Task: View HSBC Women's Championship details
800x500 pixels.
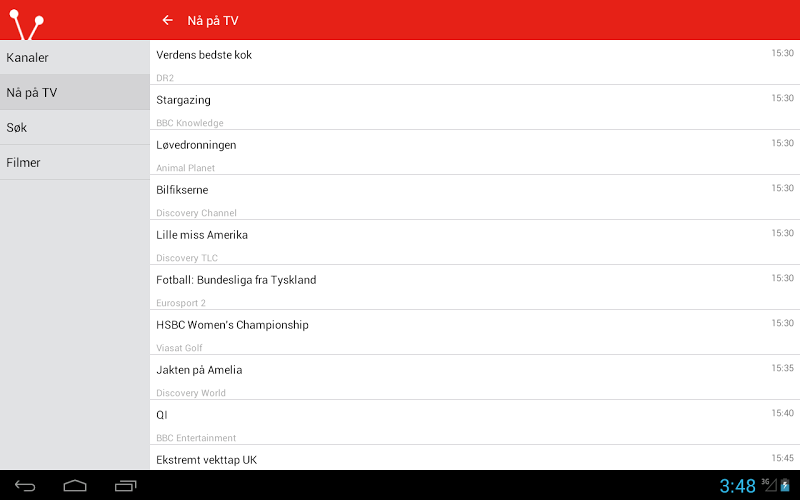Action: click(x=474, y=333)
